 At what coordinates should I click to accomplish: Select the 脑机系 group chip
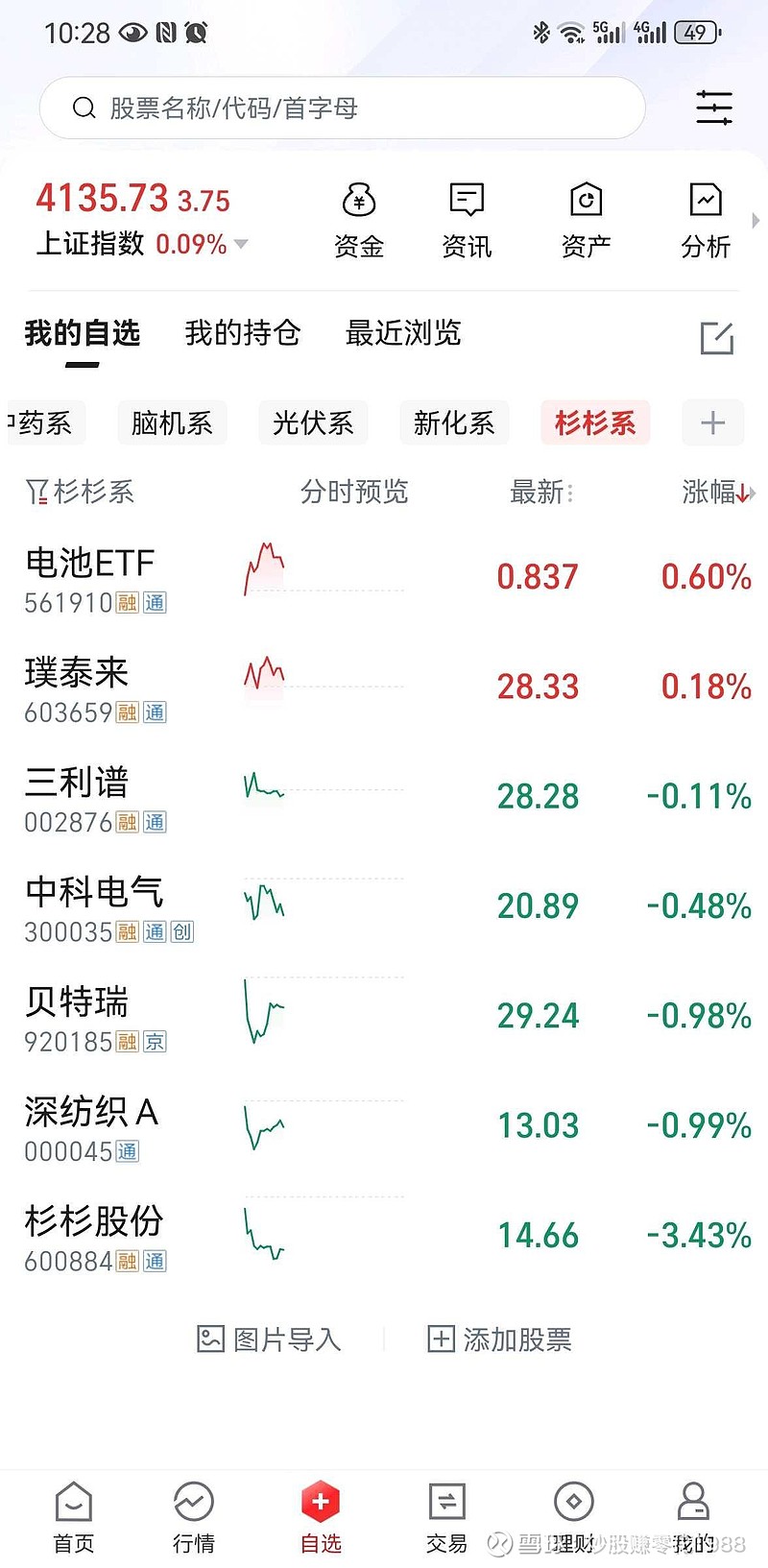pos(172,422)
